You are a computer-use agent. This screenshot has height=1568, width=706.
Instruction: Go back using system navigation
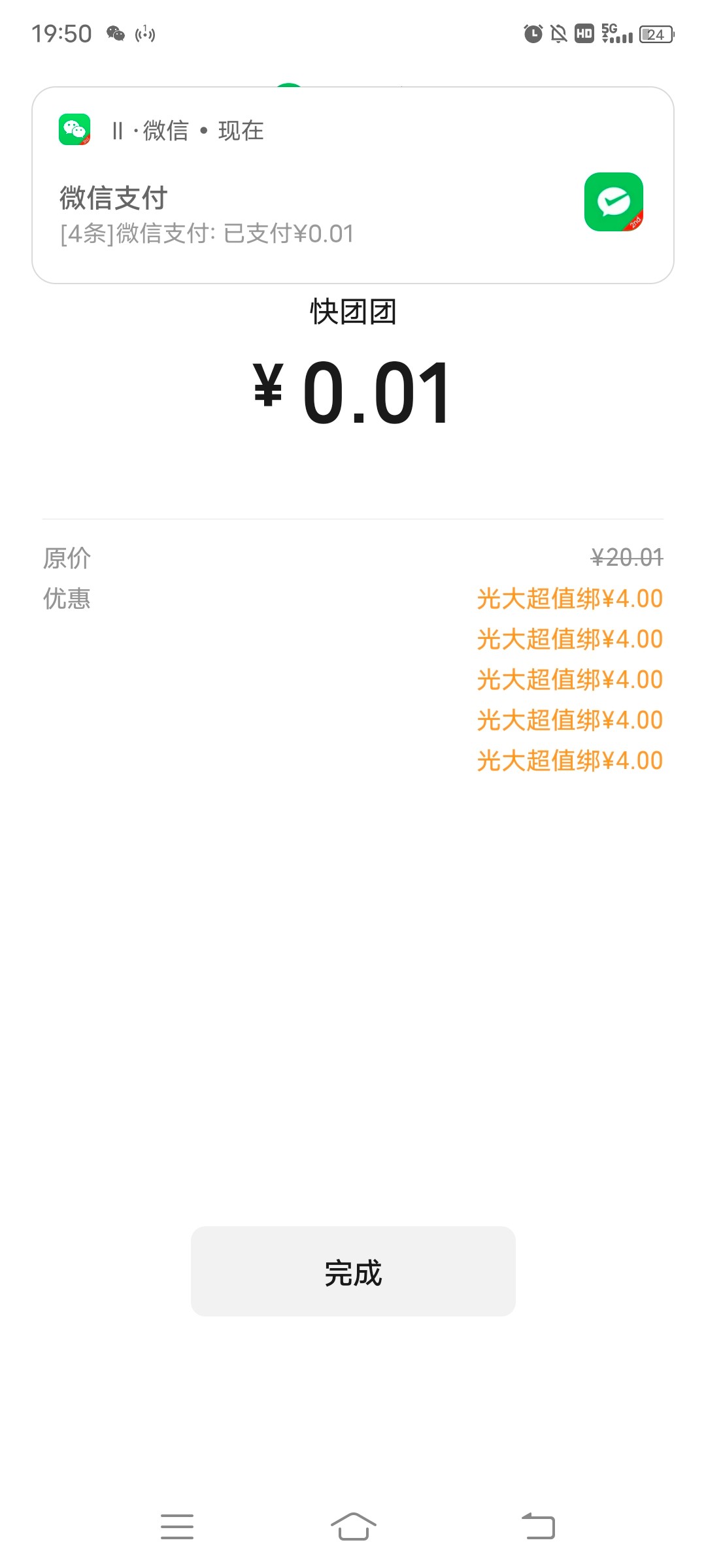pyautogui.click(x=538, y=1526)
